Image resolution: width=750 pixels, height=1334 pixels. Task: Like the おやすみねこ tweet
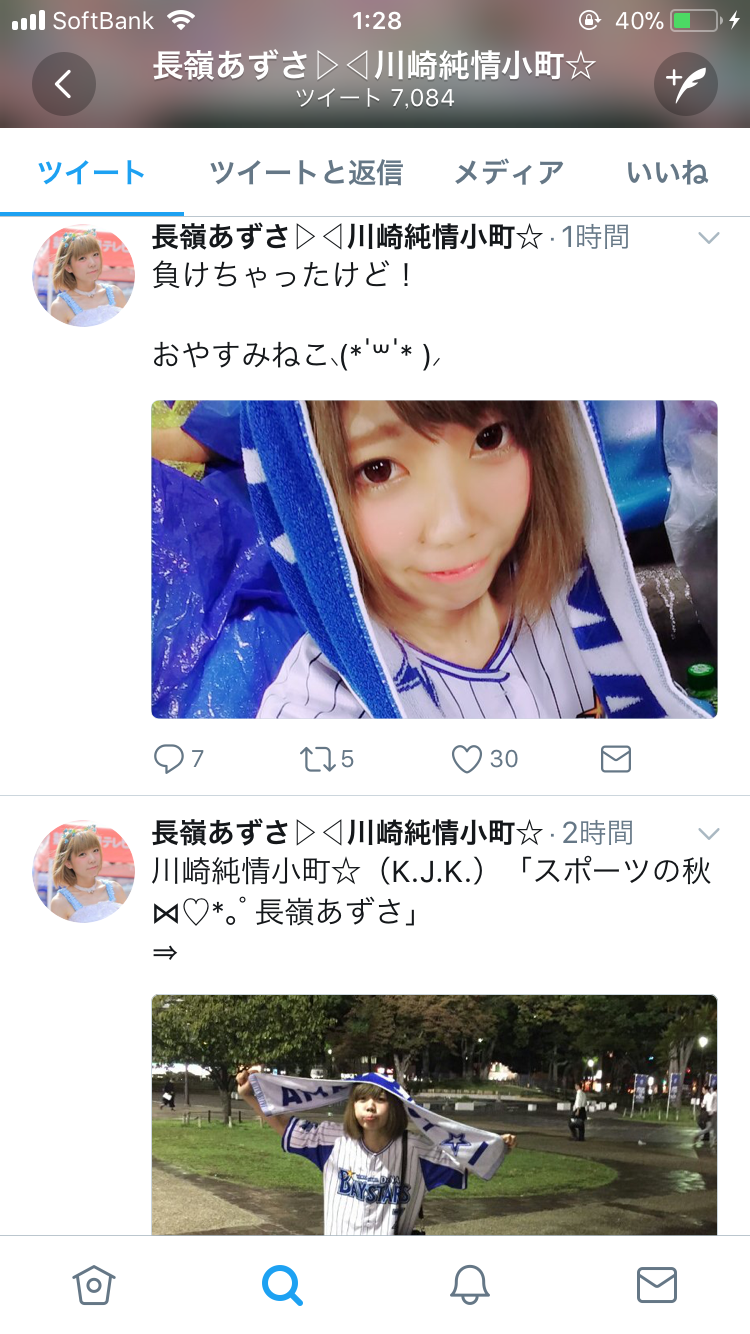484,760
